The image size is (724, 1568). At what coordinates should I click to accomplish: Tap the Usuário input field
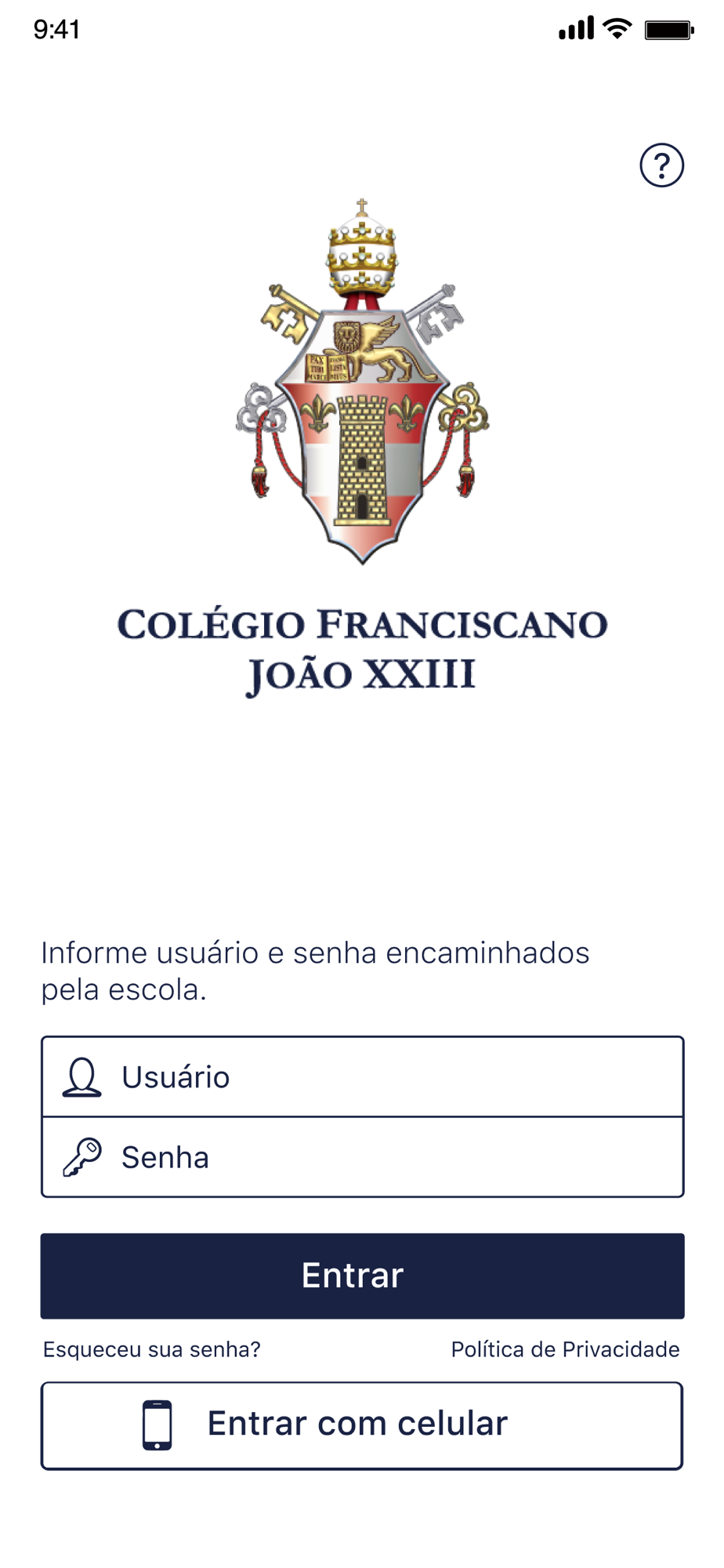tap(362, 1077)
